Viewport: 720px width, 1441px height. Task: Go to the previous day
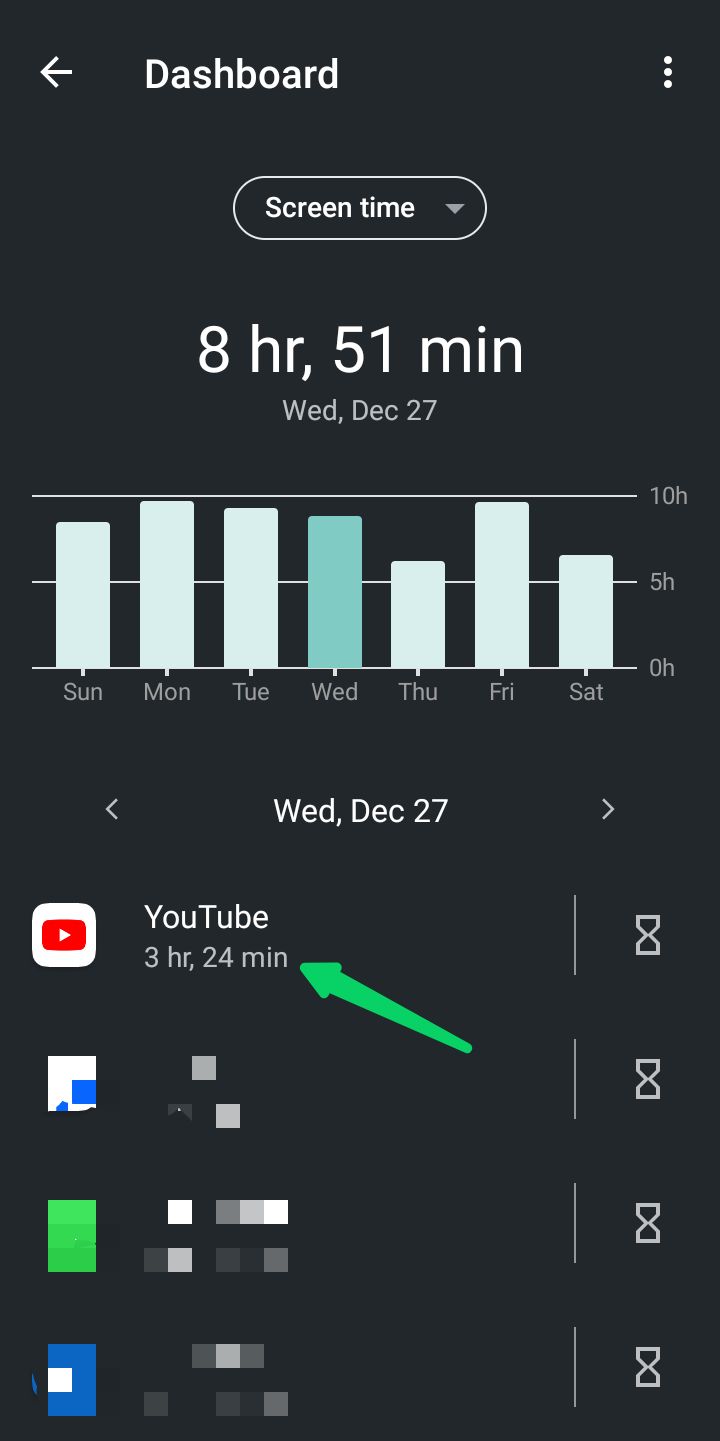[112, 809]
